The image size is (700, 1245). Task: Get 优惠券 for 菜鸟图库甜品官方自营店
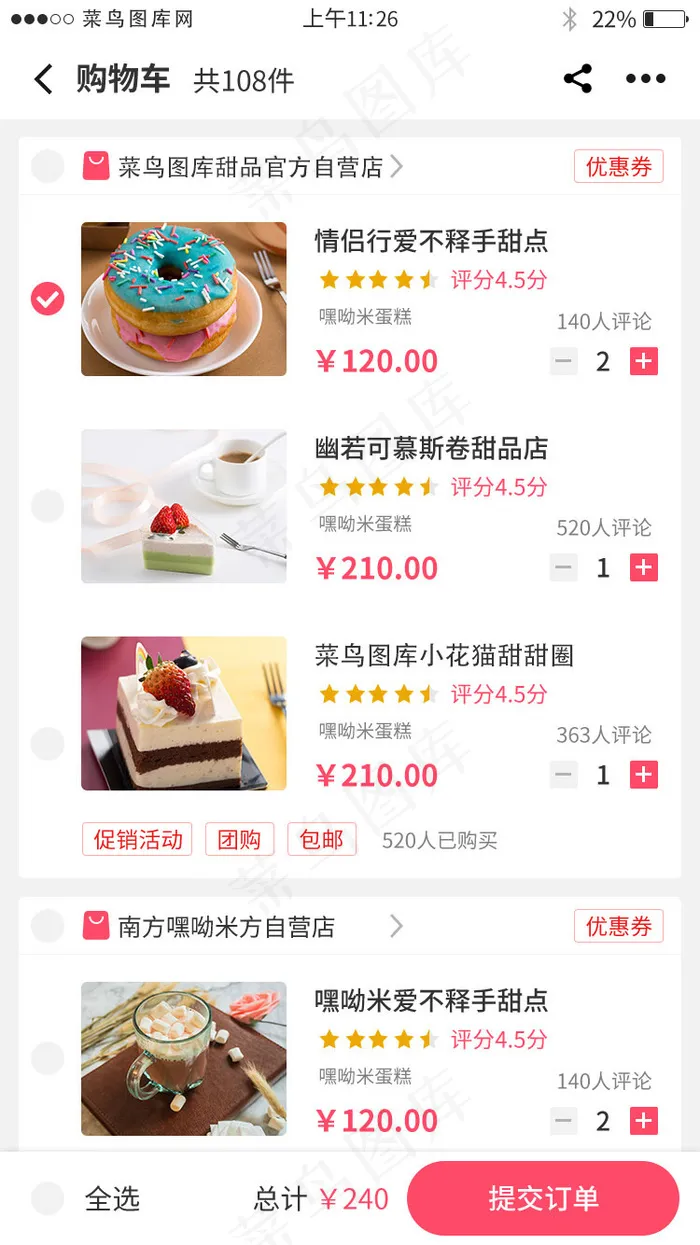pos(618,166)
